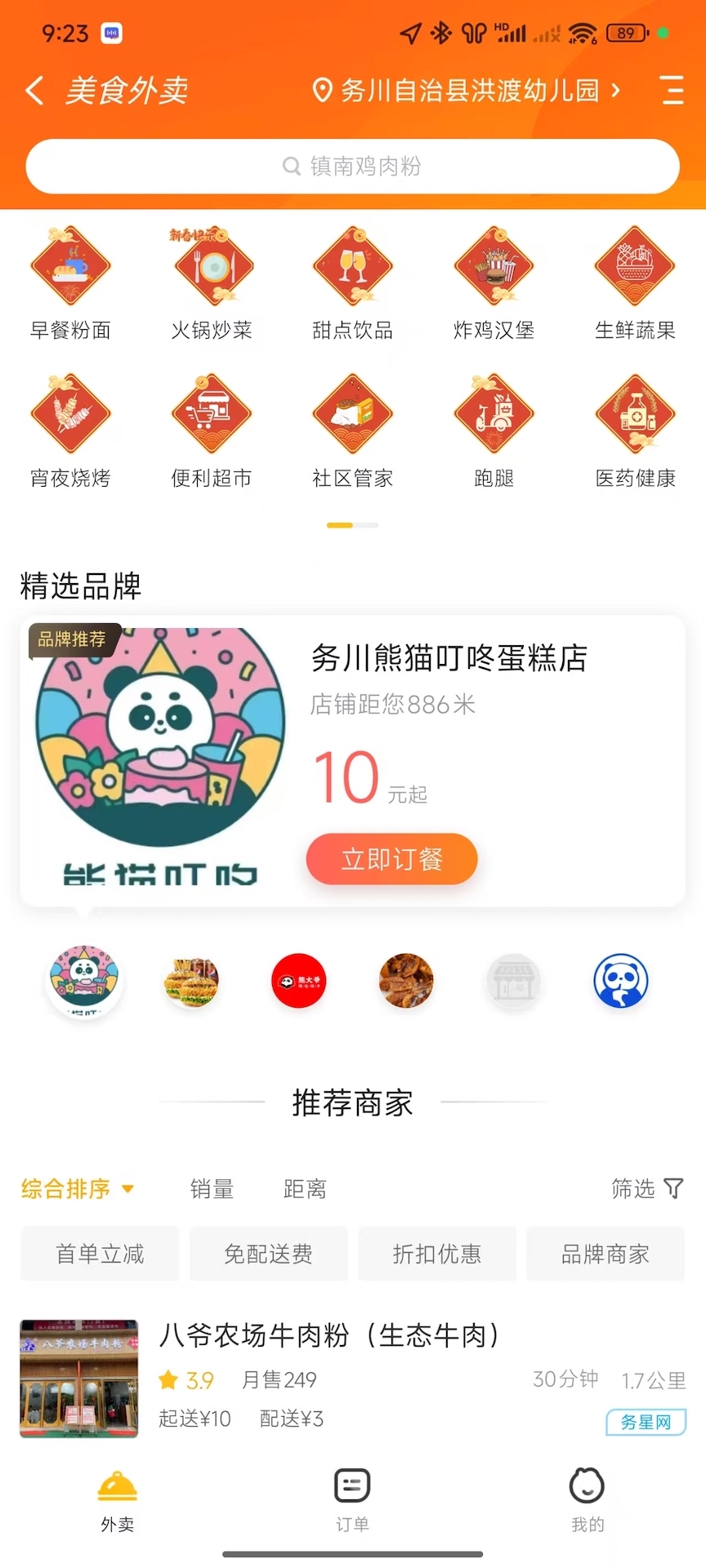Screen dimensions: 706x1568
Task: Tap the 镇南鸡肉粉 search bar
Action: coord(352,166)
